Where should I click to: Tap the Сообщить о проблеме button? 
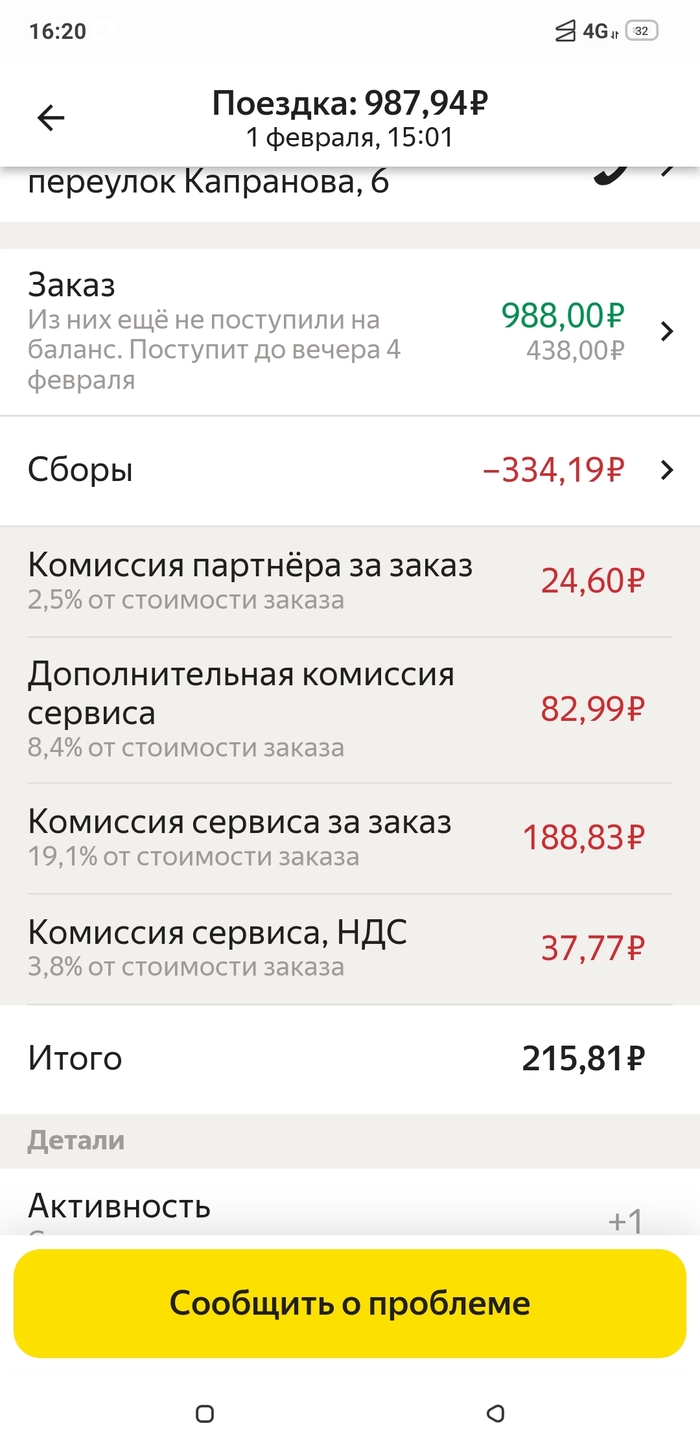click(350, 1303)
